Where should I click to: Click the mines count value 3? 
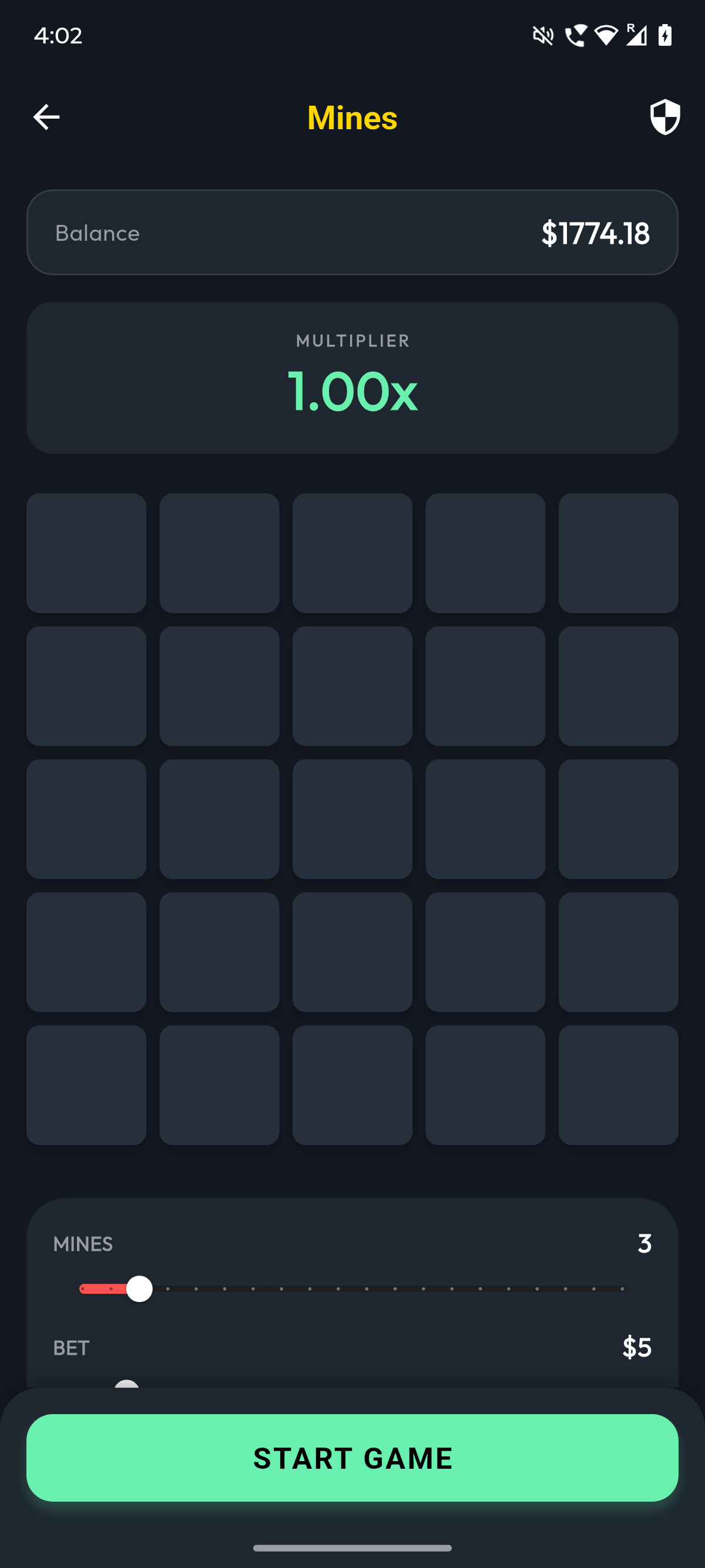point(645,1244)
